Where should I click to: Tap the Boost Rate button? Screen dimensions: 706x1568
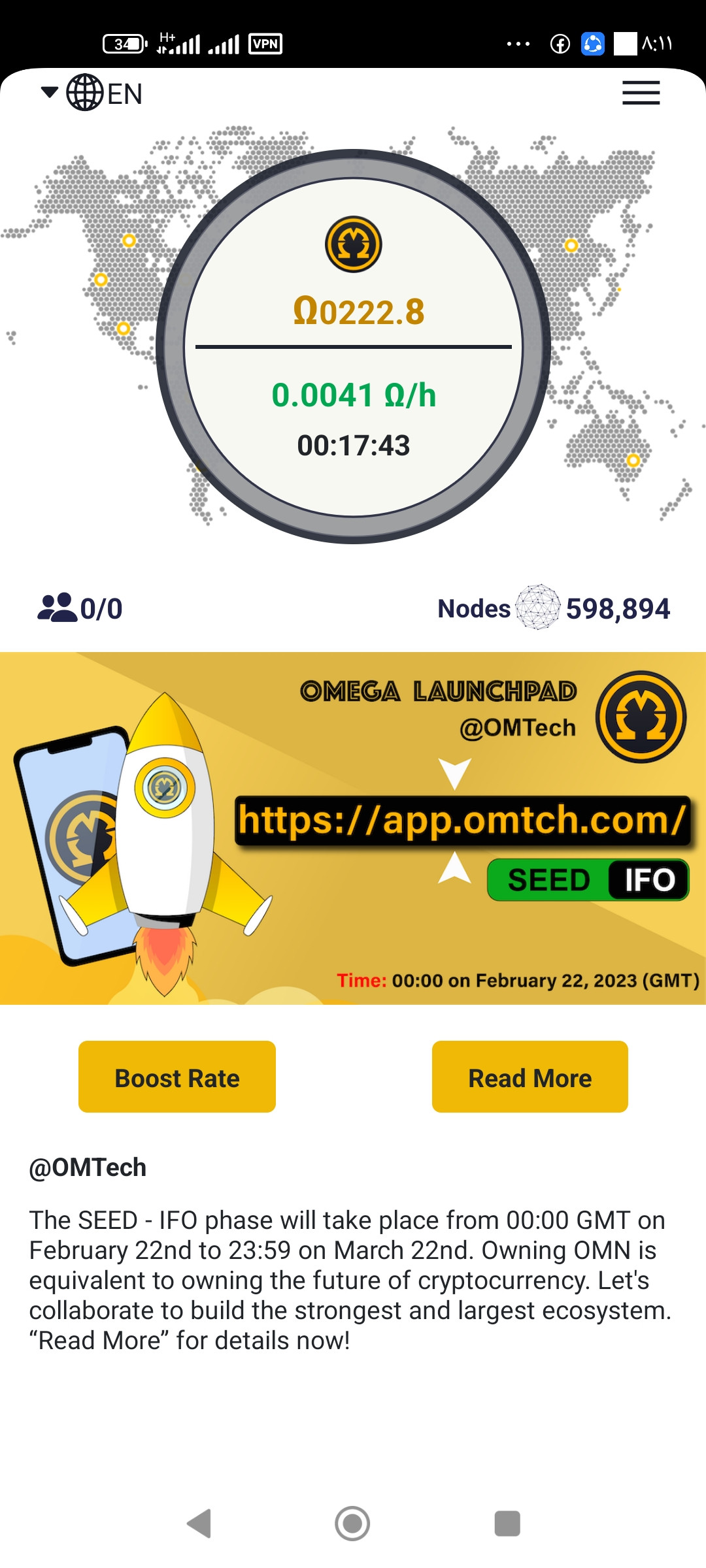pyautogui.click(x=177, y=1077)
